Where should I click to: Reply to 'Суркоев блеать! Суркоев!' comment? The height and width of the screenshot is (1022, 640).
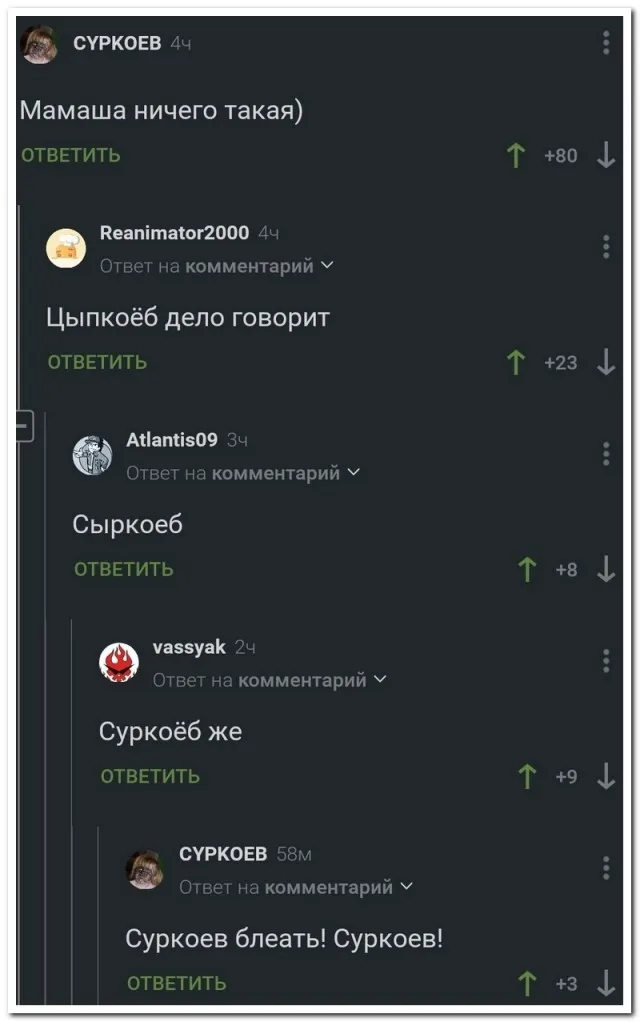(177, 983)
